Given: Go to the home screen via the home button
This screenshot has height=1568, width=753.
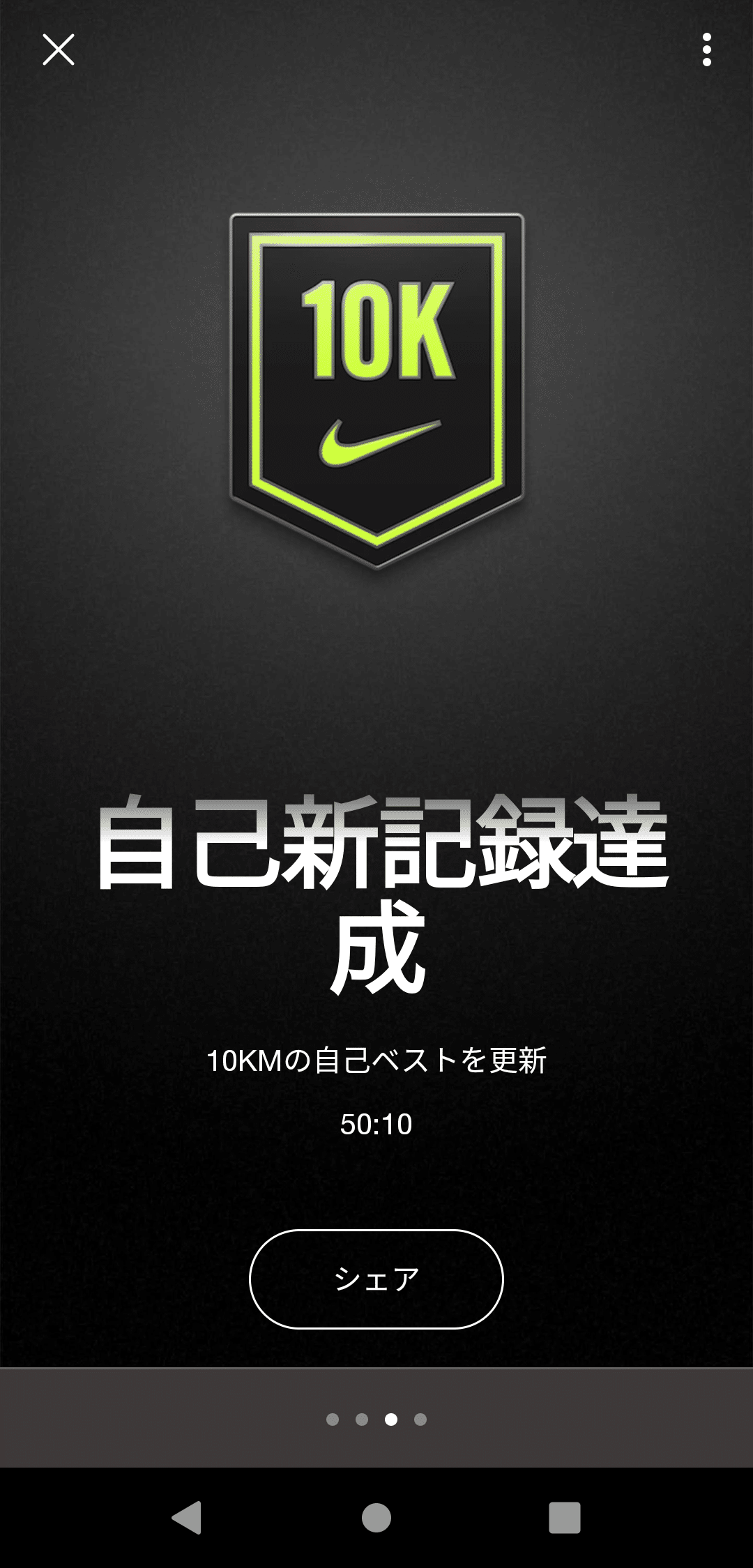Looking at the screenshot, I should tap(376, 1517).
